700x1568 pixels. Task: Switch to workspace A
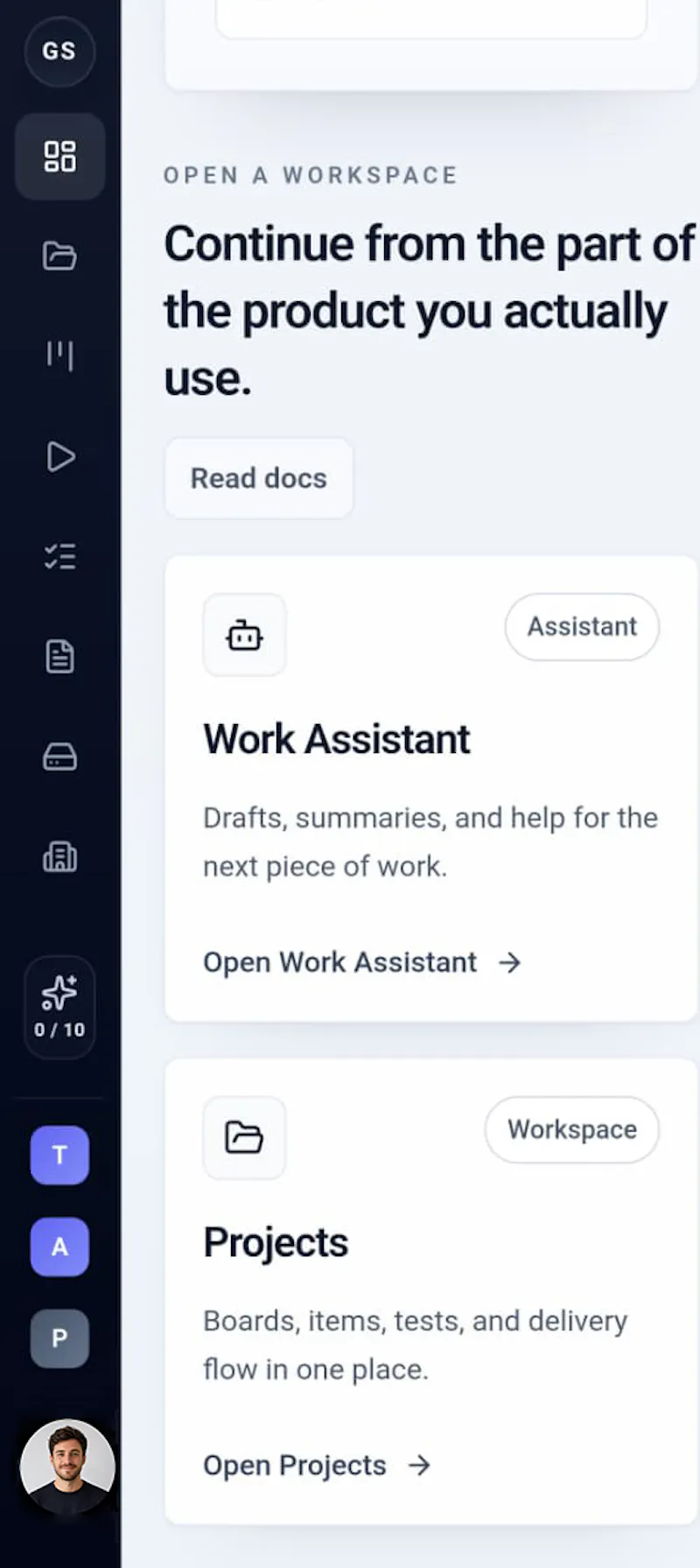59,1247
